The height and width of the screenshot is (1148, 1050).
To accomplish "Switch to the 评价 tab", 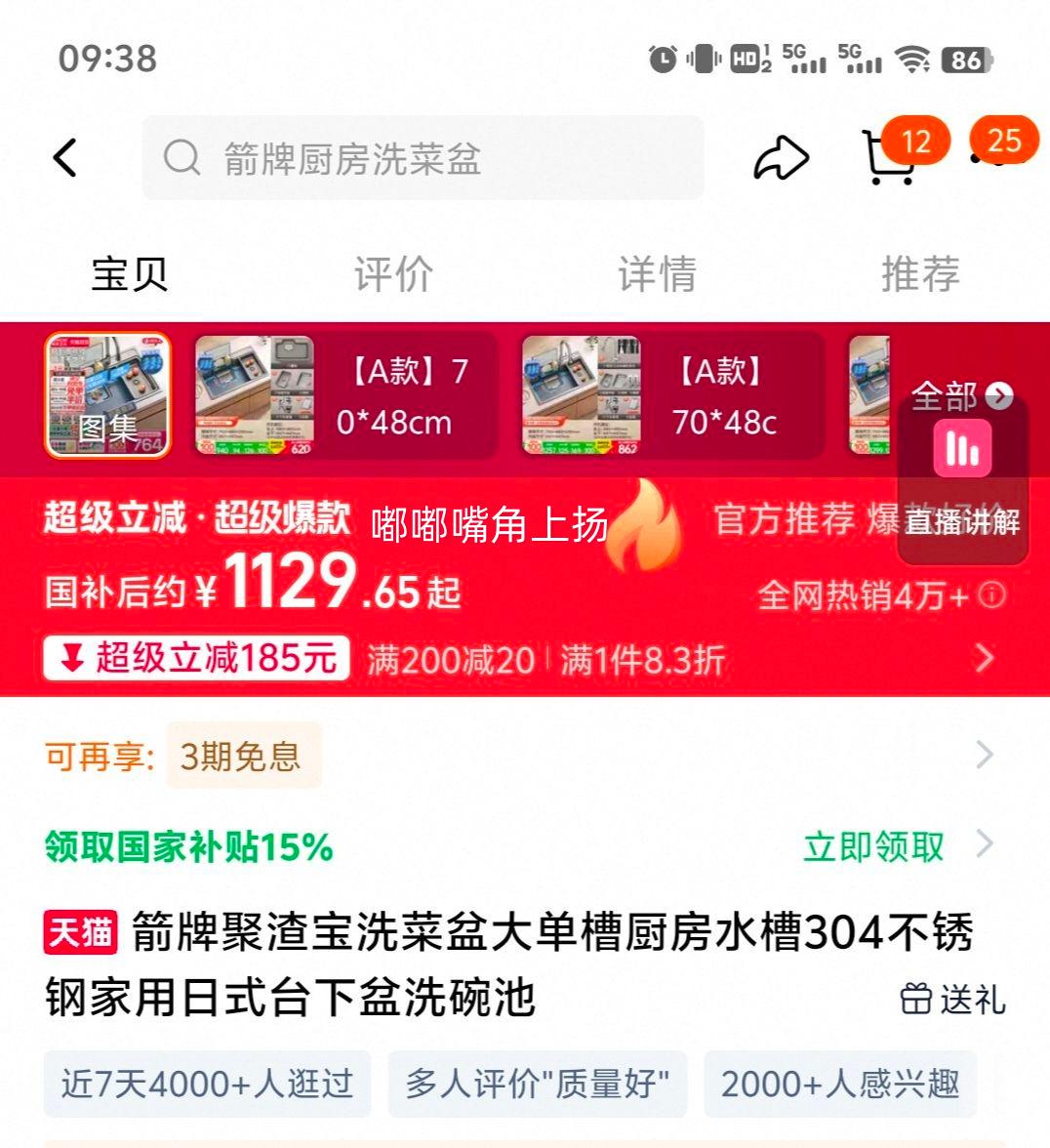I will tap(392, 273).
